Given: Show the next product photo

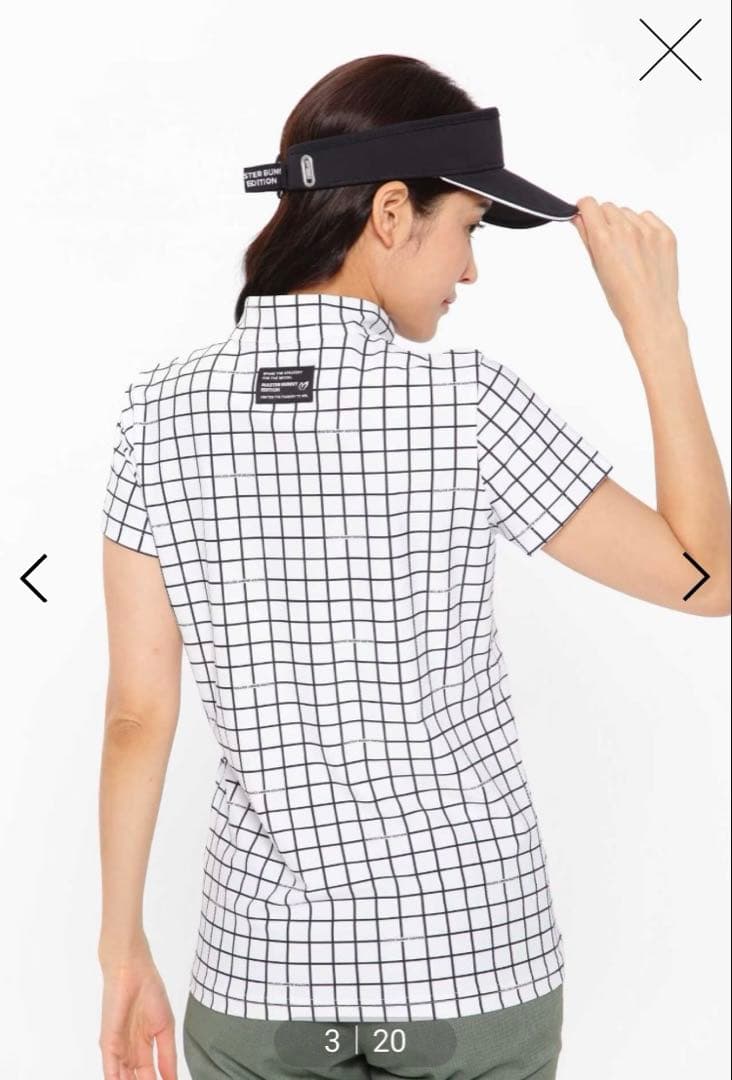Looking at the screenshot, I should click(x=696, y=576).
